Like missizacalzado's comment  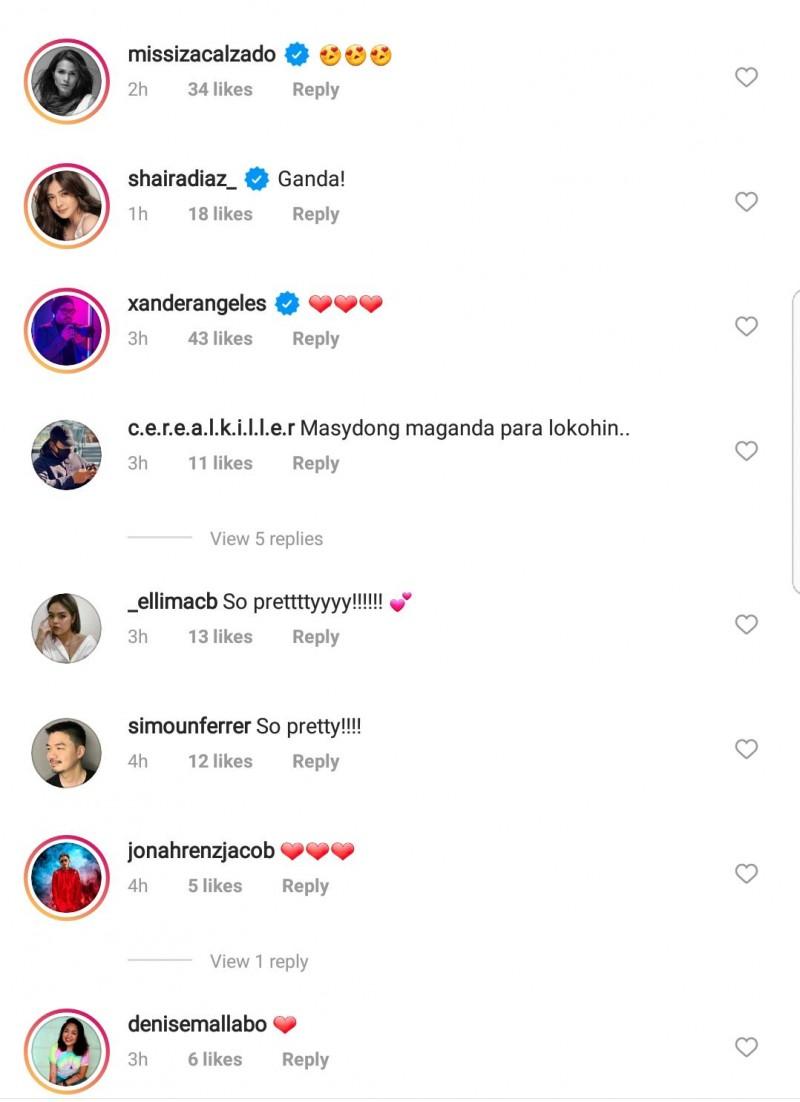tap(746, 77)
